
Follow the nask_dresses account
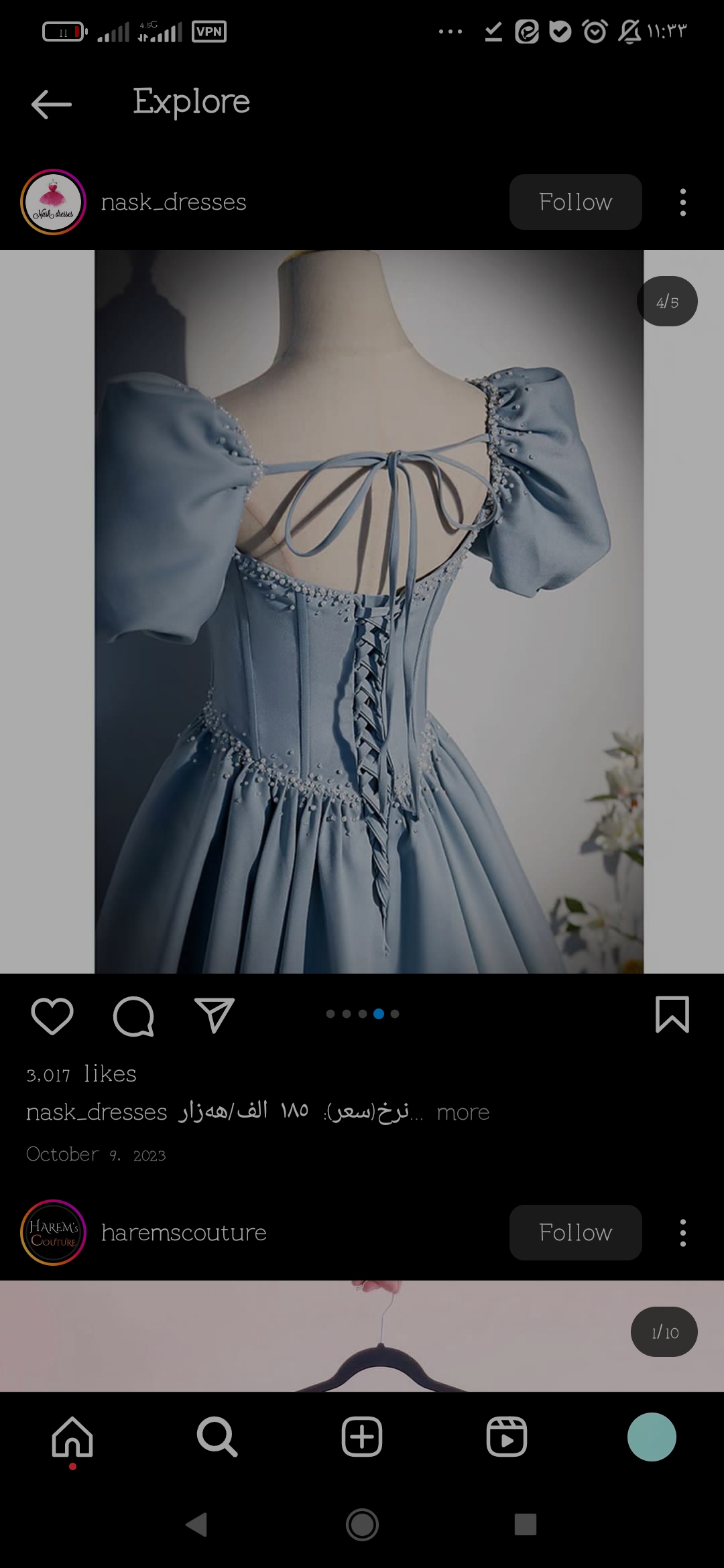tap(575, 202)
